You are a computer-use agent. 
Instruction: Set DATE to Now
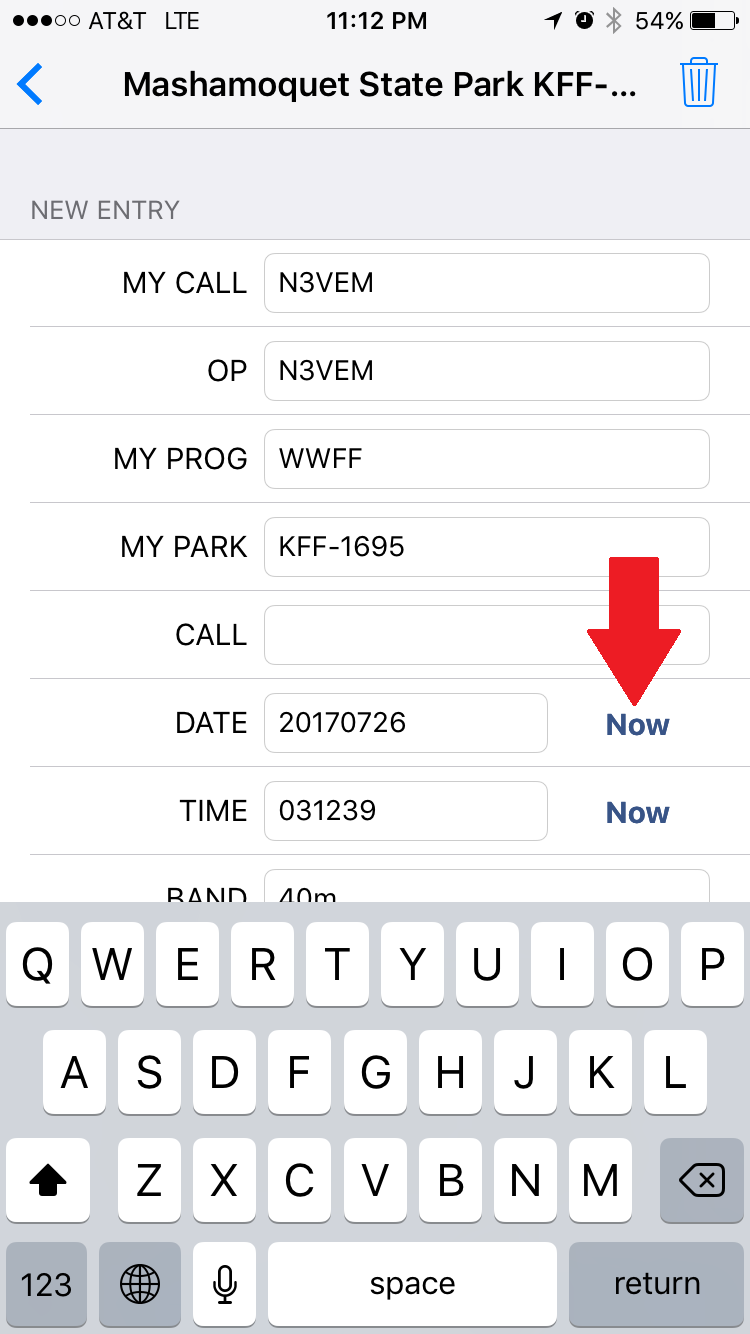[x=638, y=725]
